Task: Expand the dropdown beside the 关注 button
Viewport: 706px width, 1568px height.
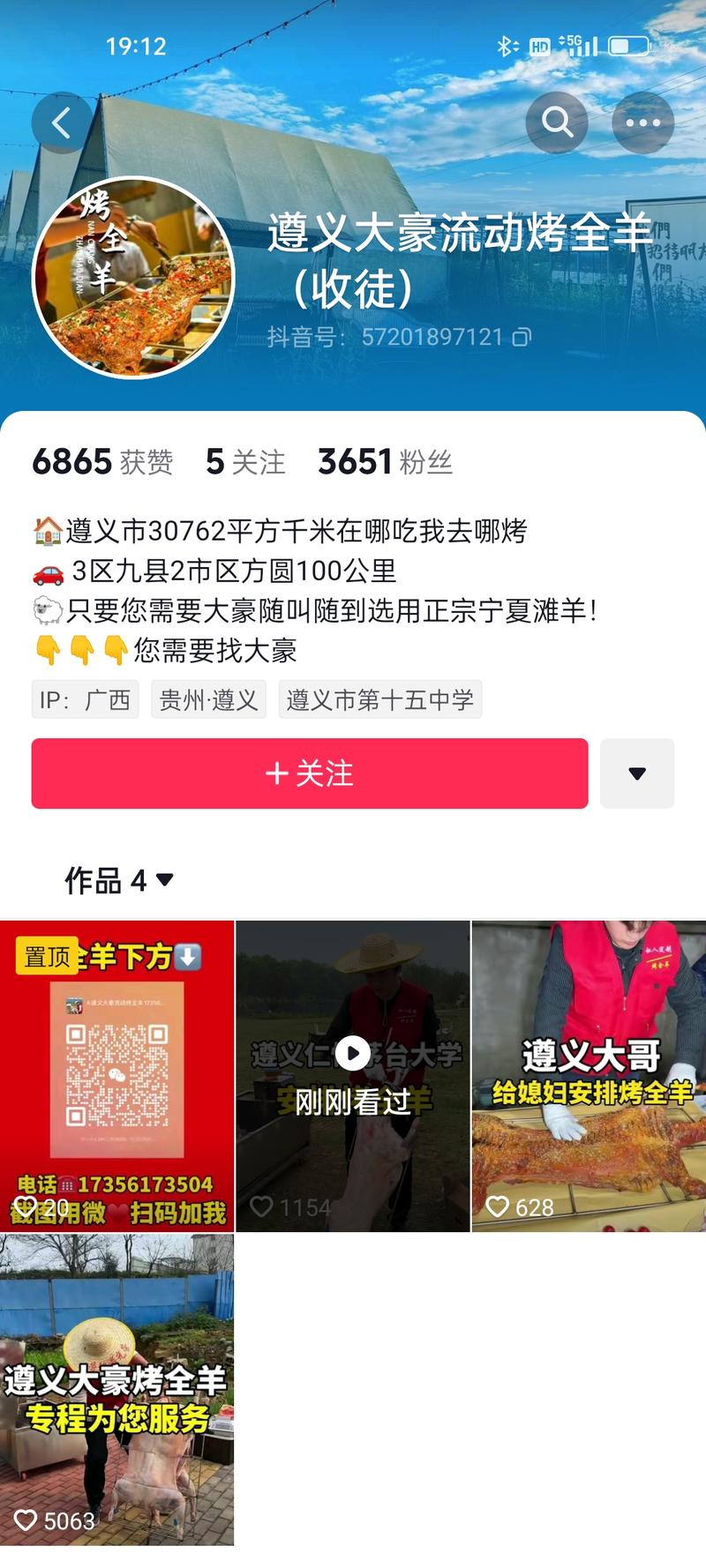Action: [x=637, y=774]
